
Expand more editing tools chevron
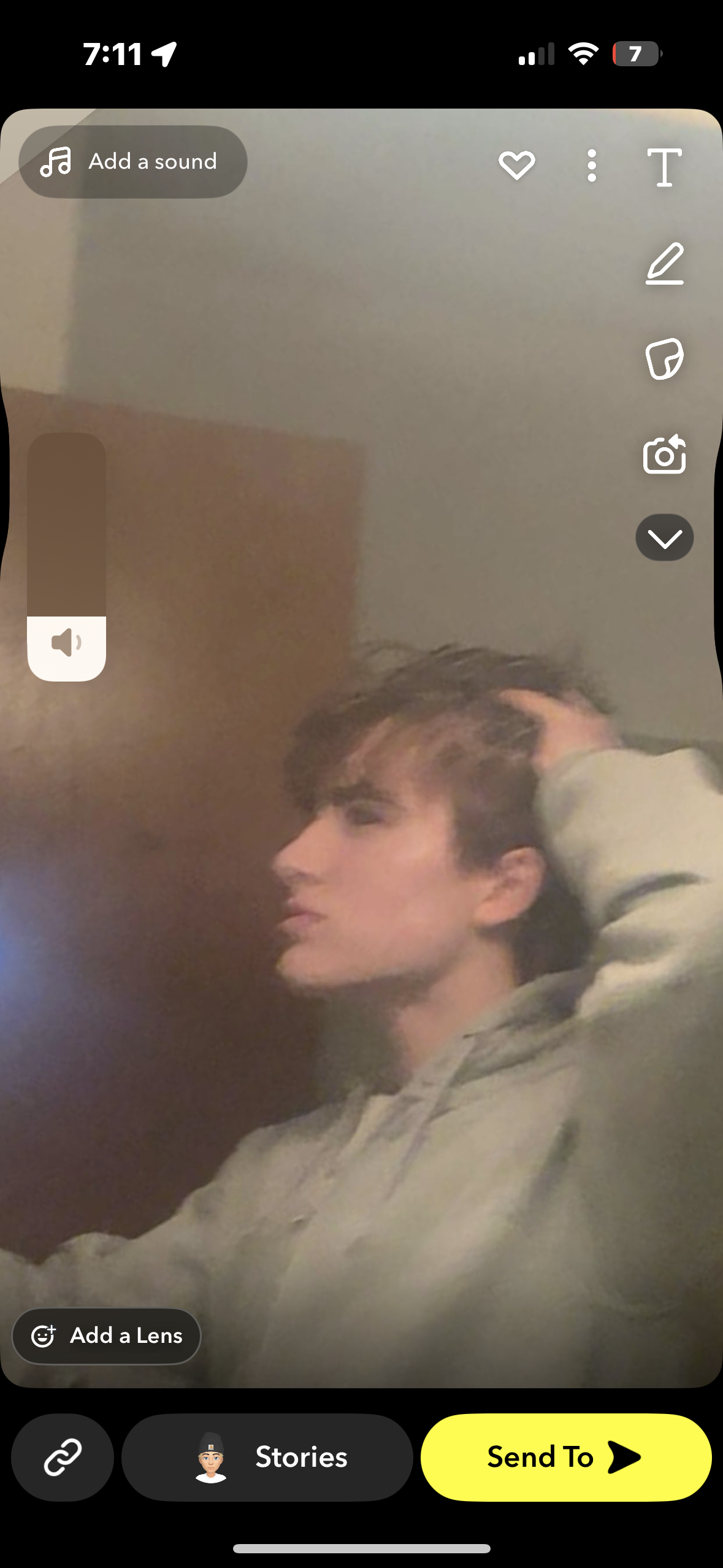(664, 538)
